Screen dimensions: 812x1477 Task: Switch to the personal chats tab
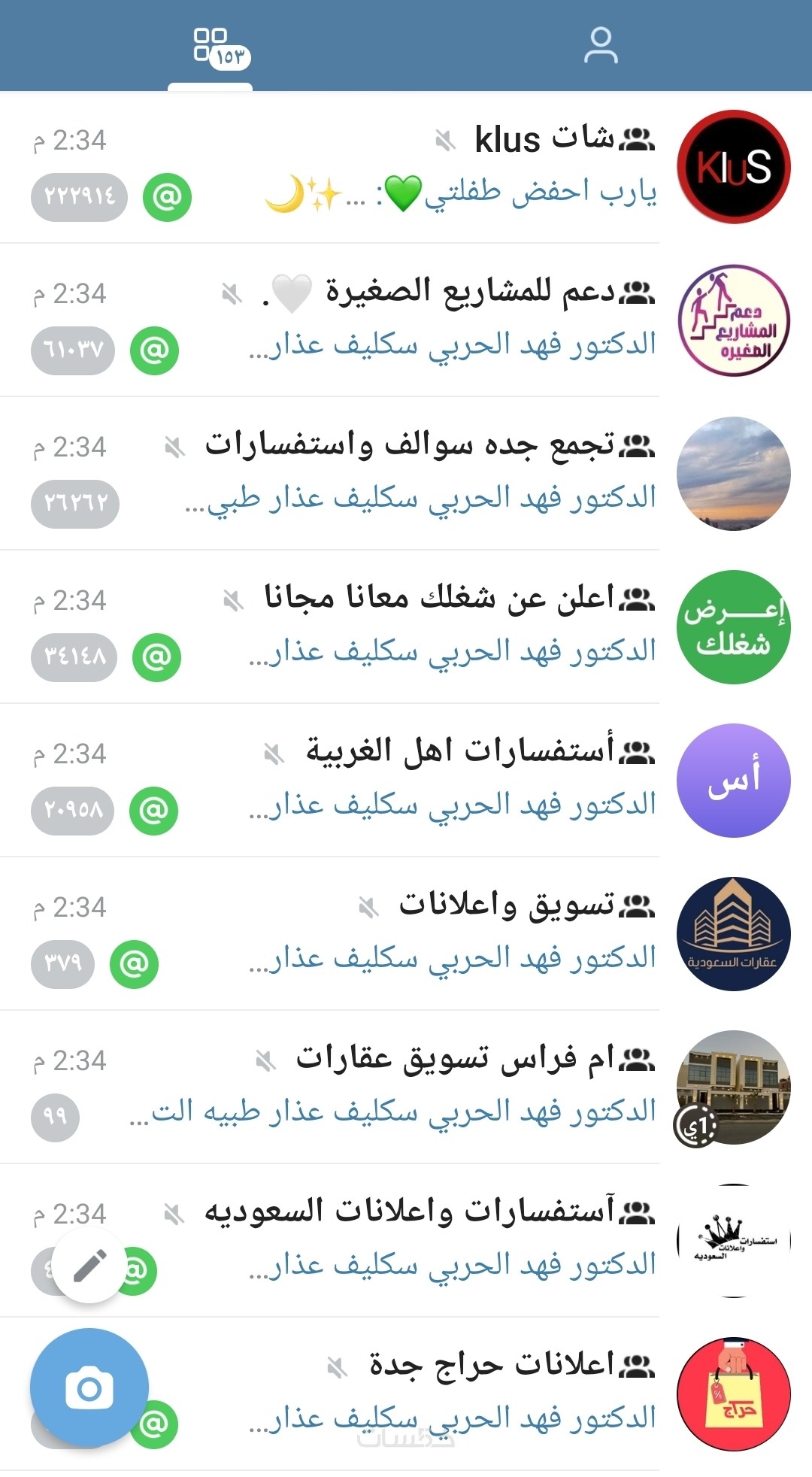click(x=600, y=47)
